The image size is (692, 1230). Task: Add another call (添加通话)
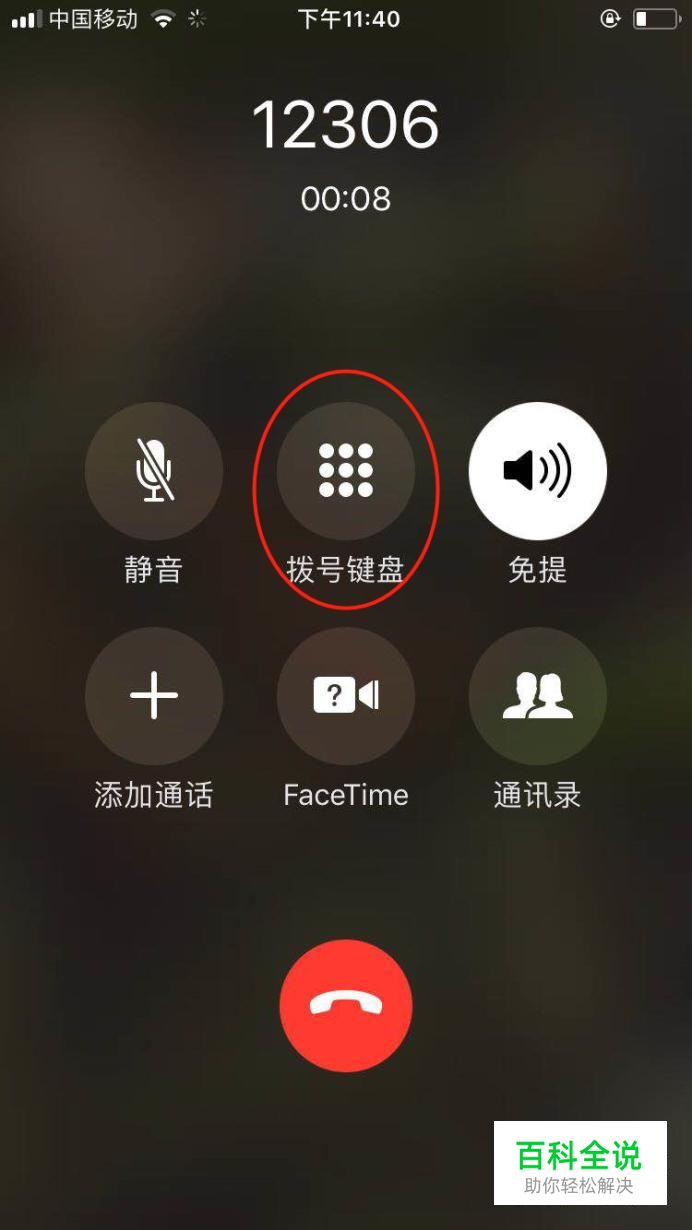coord(154,696)
